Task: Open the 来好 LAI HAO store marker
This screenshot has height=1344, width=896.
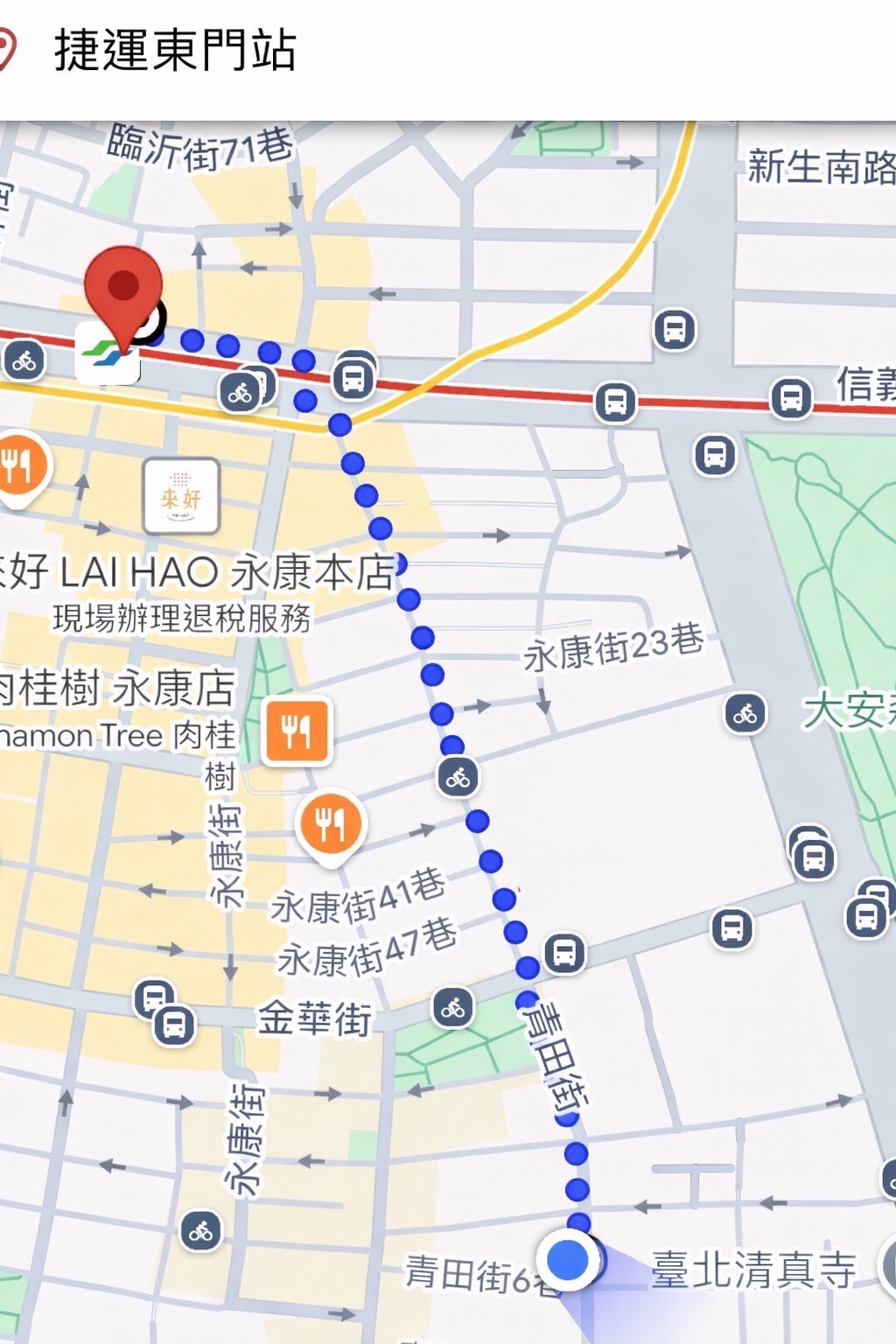Action: (x=181, y=496)
